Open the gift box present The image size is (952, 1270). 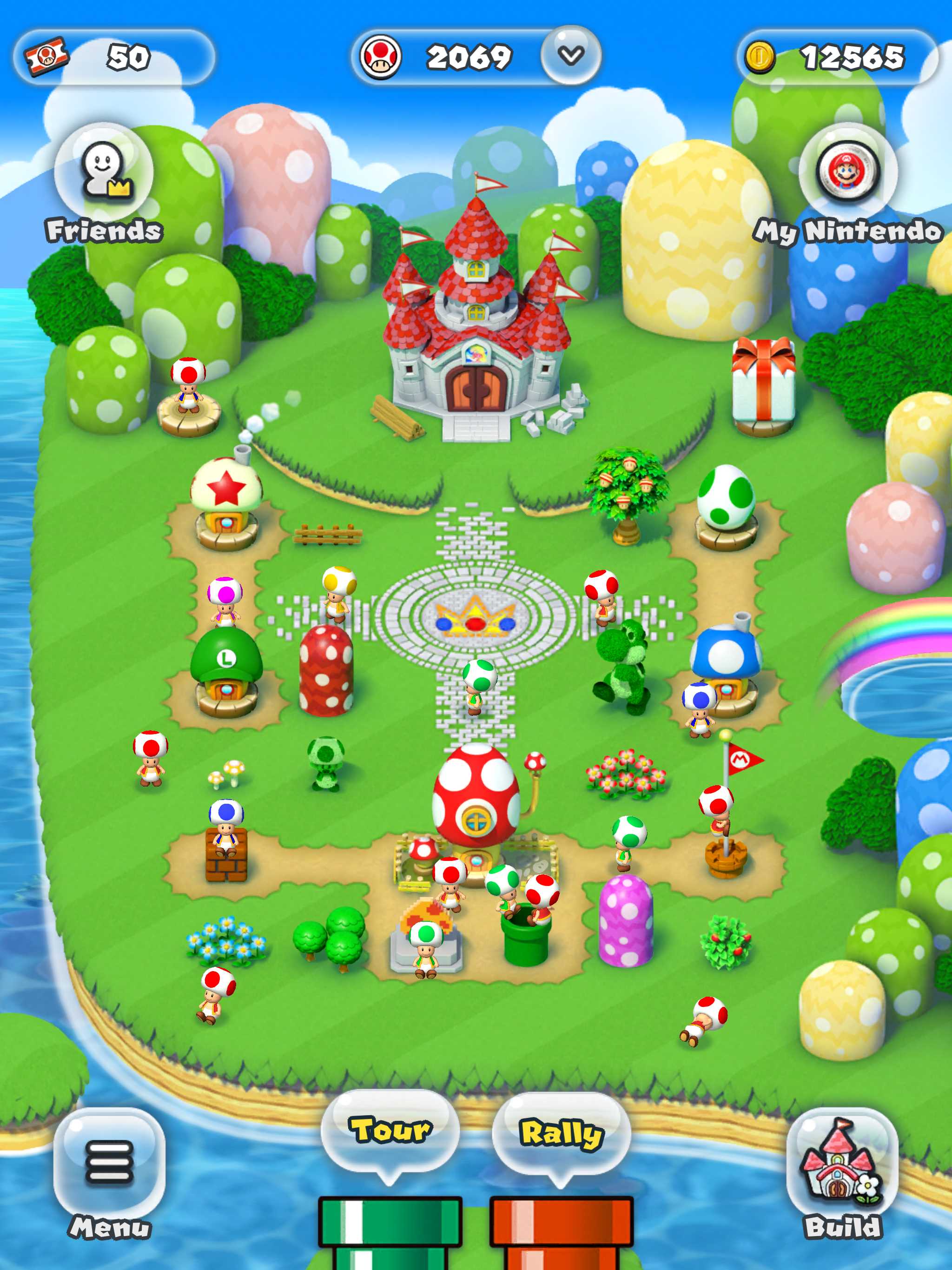(x=763, y=382)
